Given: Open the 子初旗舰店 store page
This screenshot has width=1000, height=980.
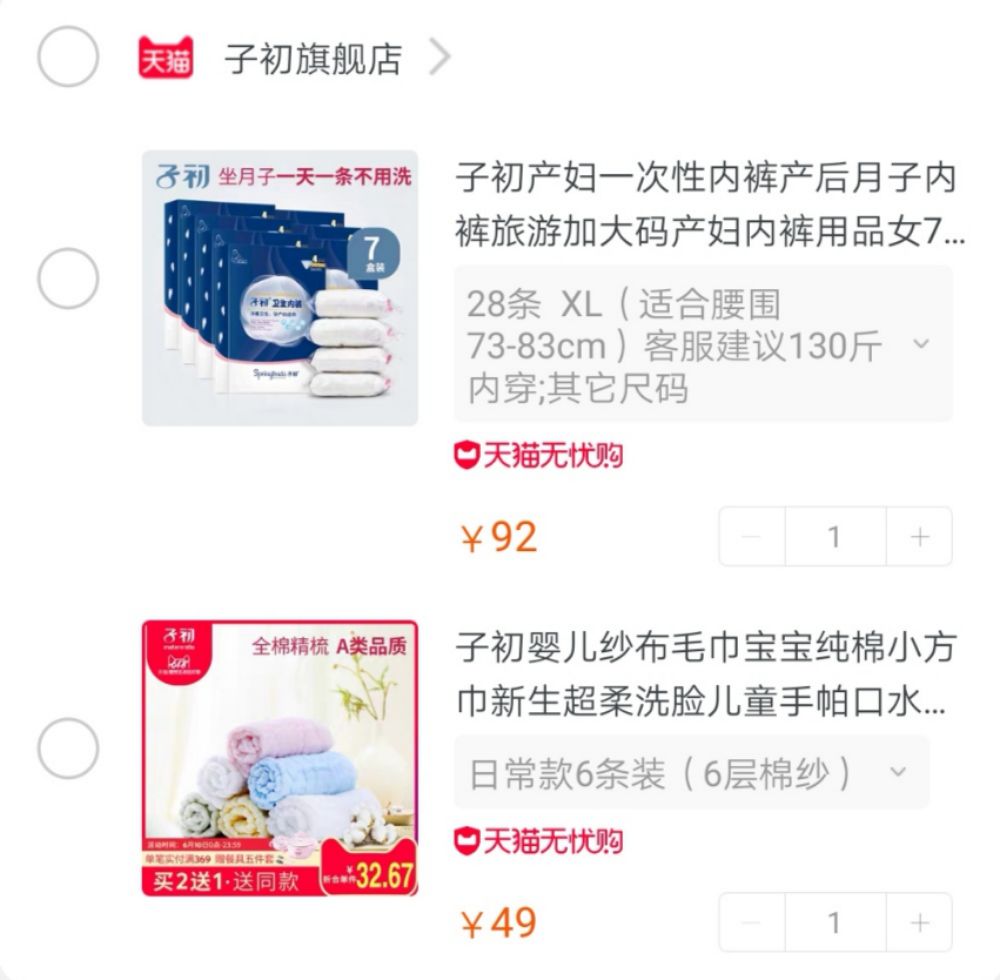Looking at the screenshot, I should coord(313,59).
